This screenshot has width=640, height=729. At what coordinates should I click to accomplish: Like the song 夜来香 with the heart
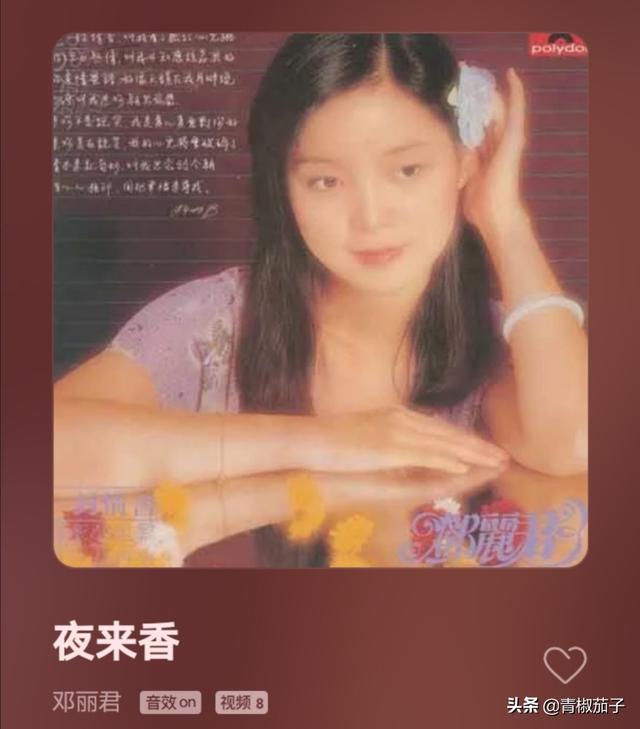tap(565, 664)
